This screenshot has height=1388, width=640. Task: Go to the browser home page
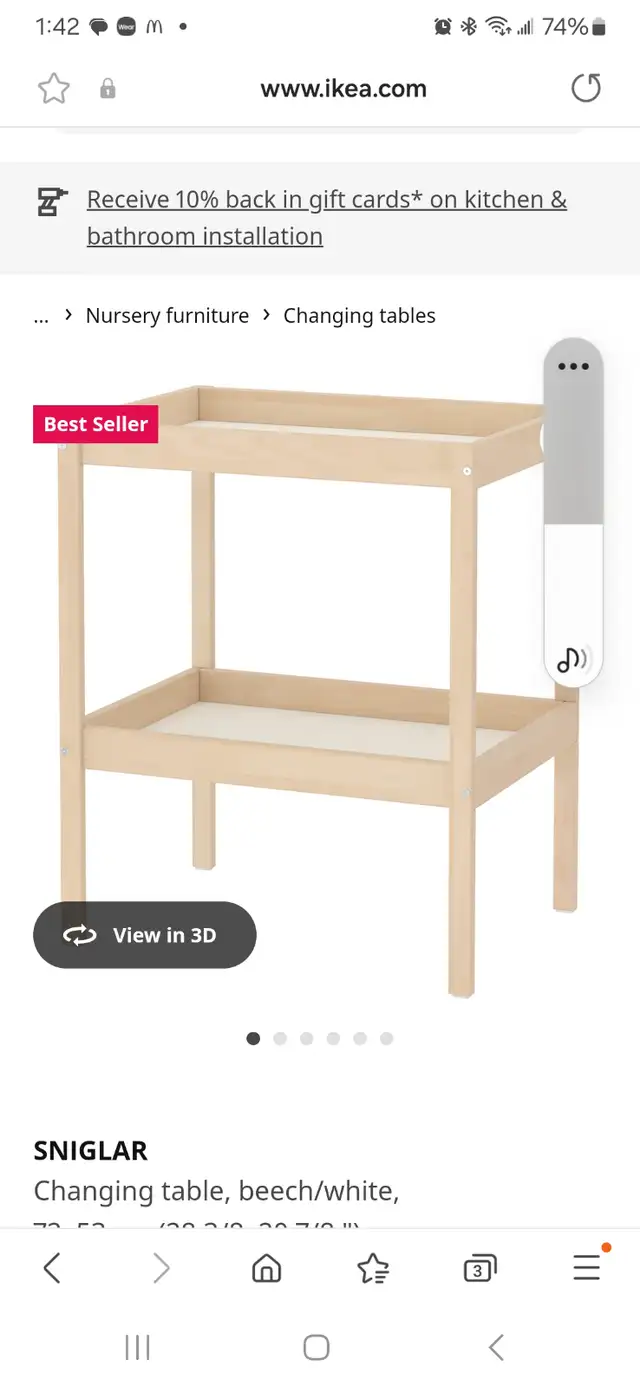pos(266,1269)
